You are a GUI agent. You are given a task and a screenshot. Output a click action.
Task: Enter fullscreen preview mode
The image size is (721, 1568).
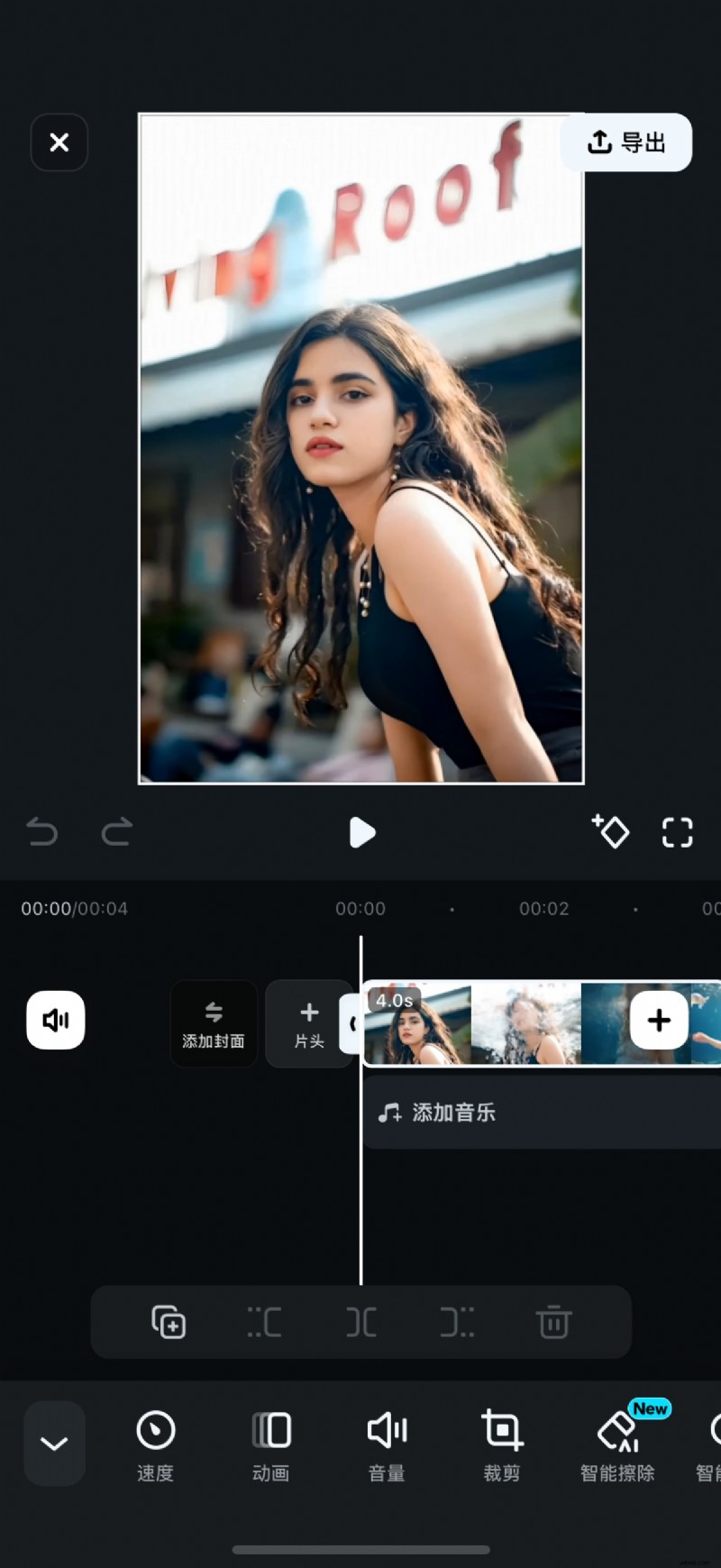click(x=677, y=832)
